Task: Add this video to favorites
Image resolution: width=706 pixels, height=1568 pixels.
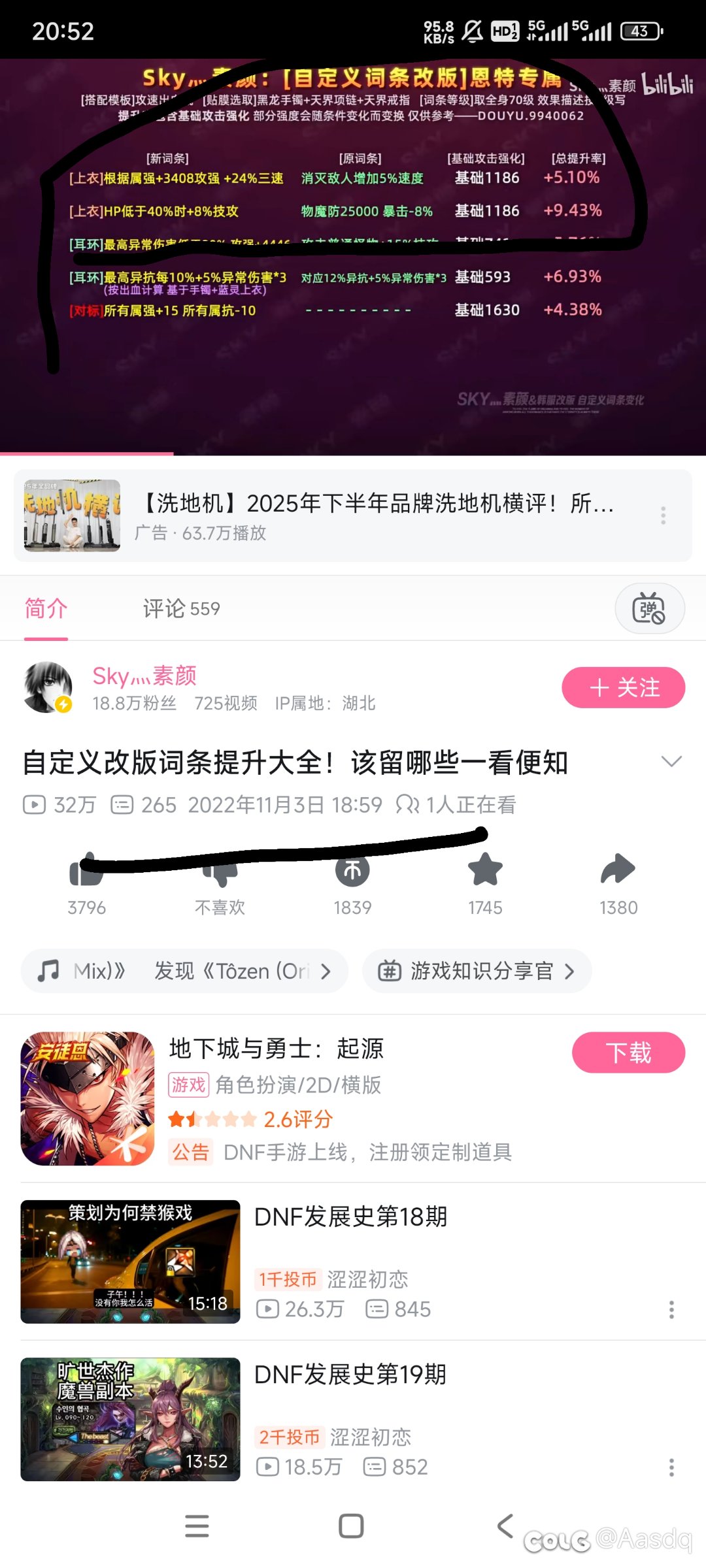Action: [x=485, y=872]
